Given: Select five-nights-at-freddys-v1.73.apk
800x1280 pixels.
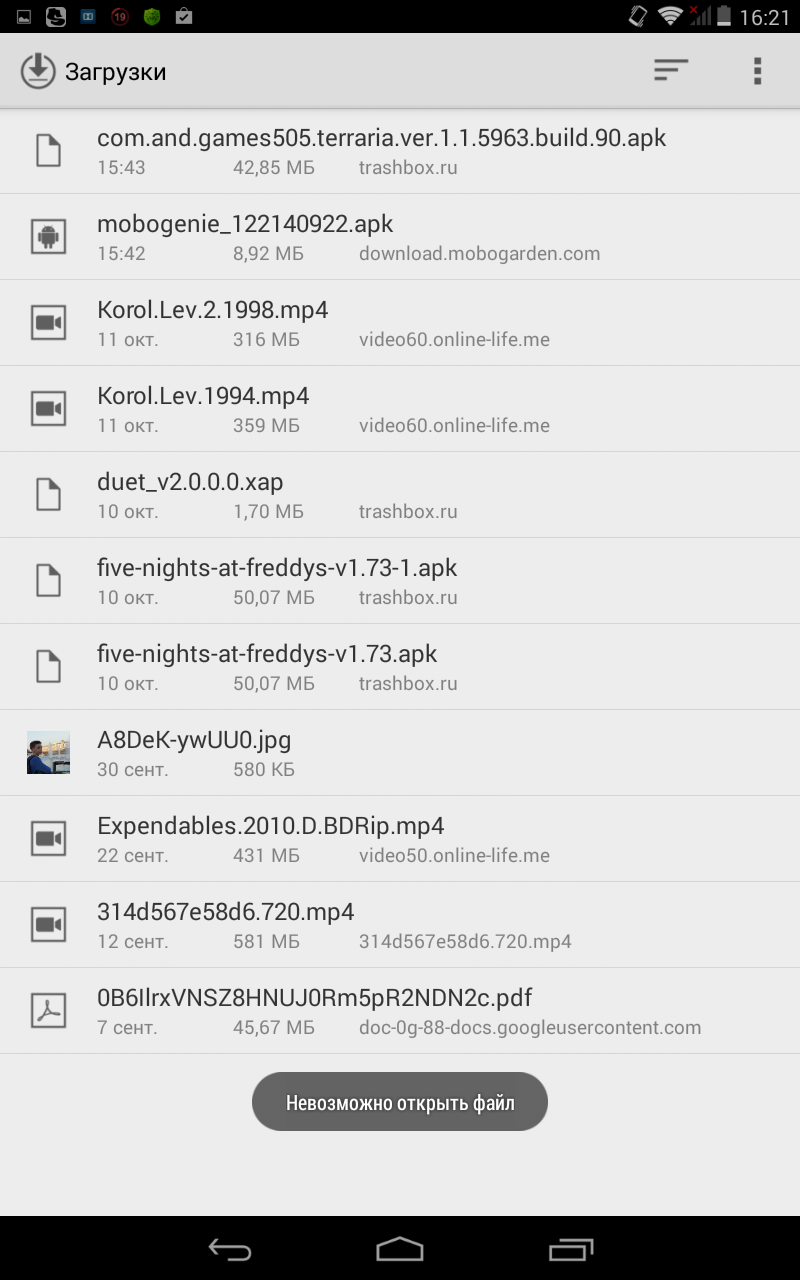Looking at the screenshot, I should [x=267, y=666].
